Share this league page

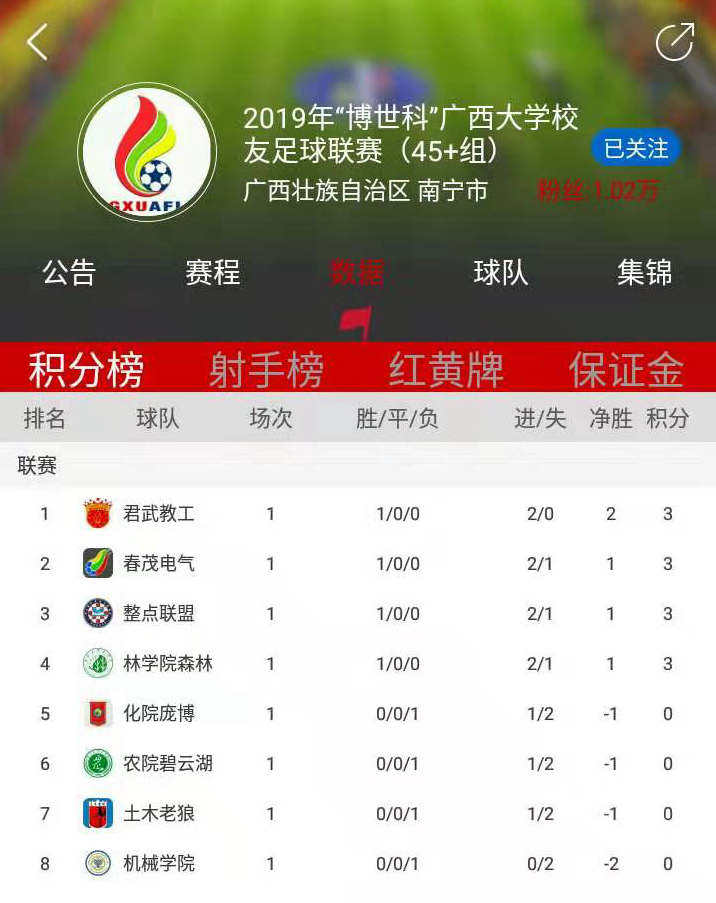tap(674, 42)
